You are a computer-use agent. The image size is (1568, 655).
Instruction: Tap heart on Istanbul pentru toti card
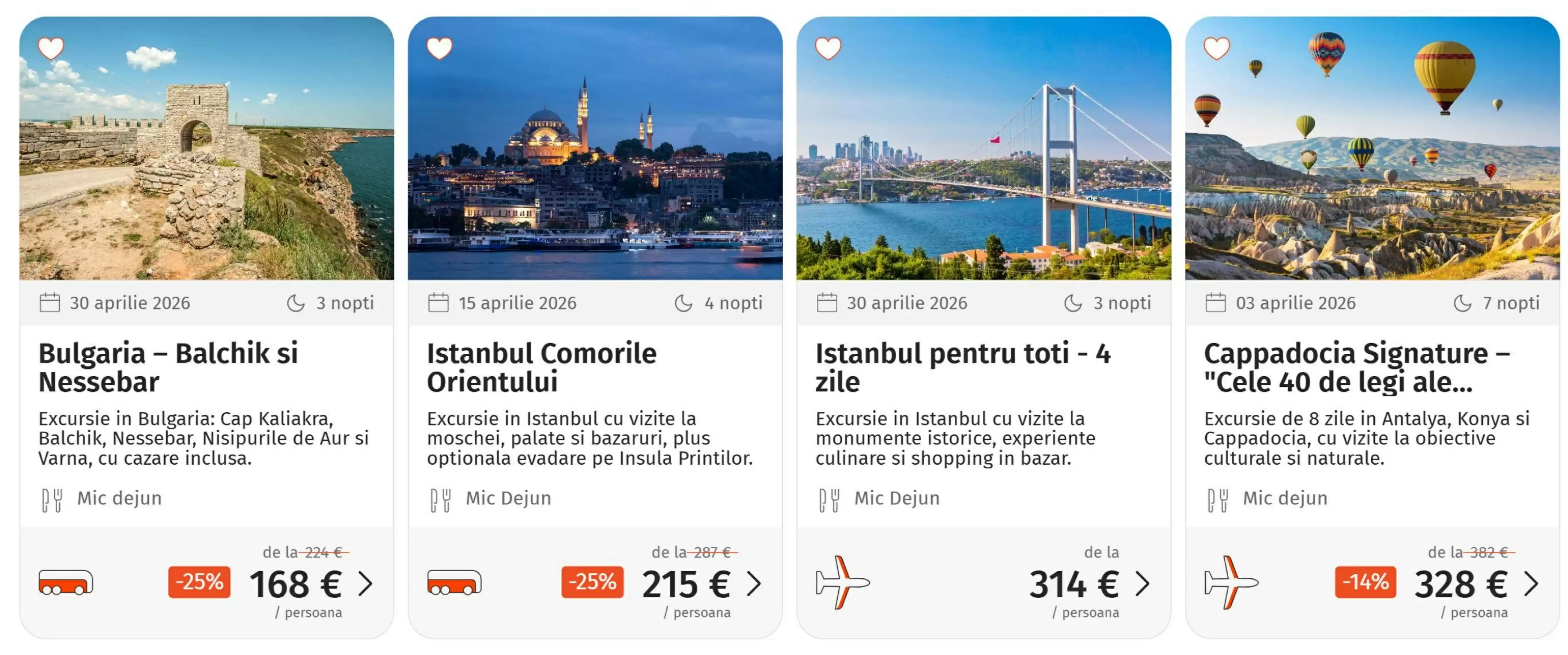pos(828,48)
